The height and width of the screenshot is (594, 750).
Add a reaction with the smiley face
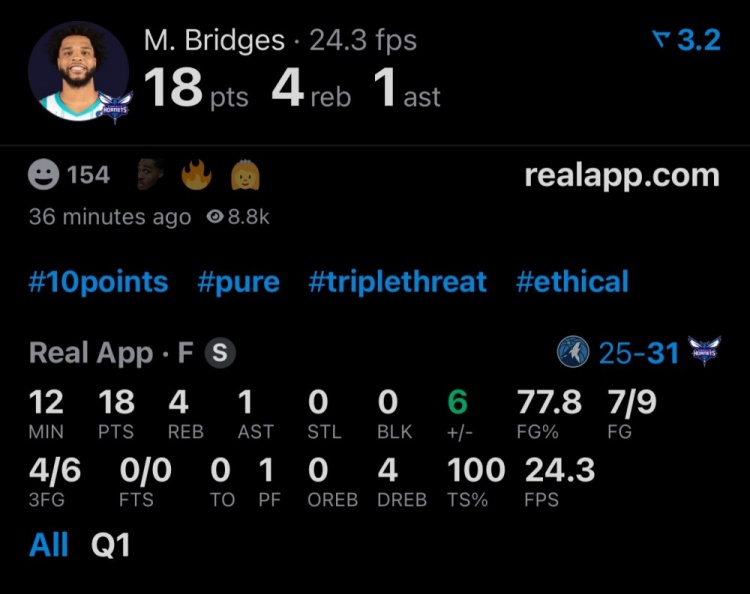tap(44, 175)
